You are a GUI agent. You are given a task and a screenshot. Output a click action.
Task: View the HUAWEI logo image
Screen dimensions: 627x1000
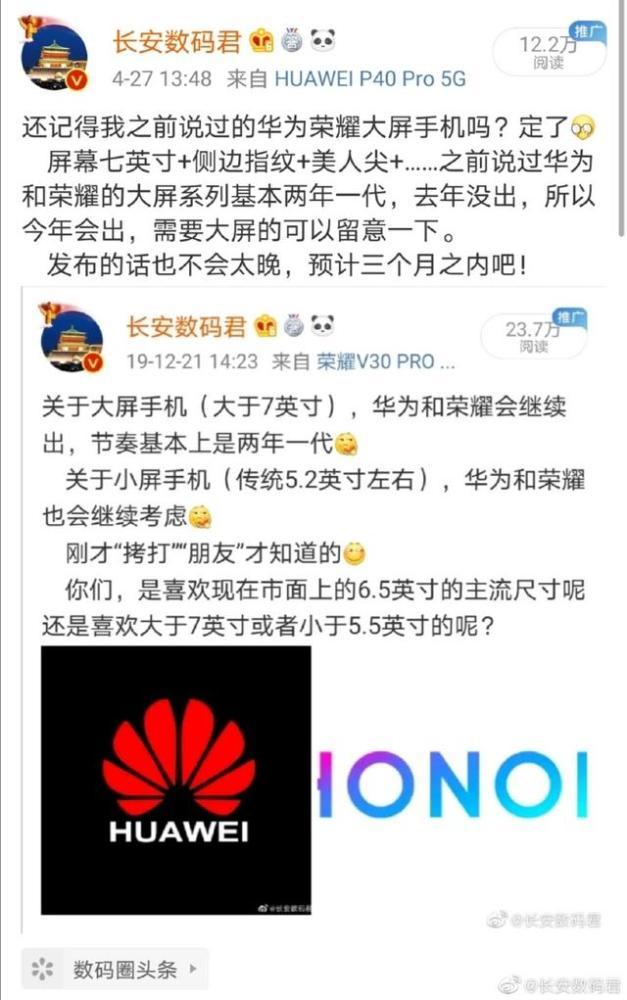click(x=176, y=779)
